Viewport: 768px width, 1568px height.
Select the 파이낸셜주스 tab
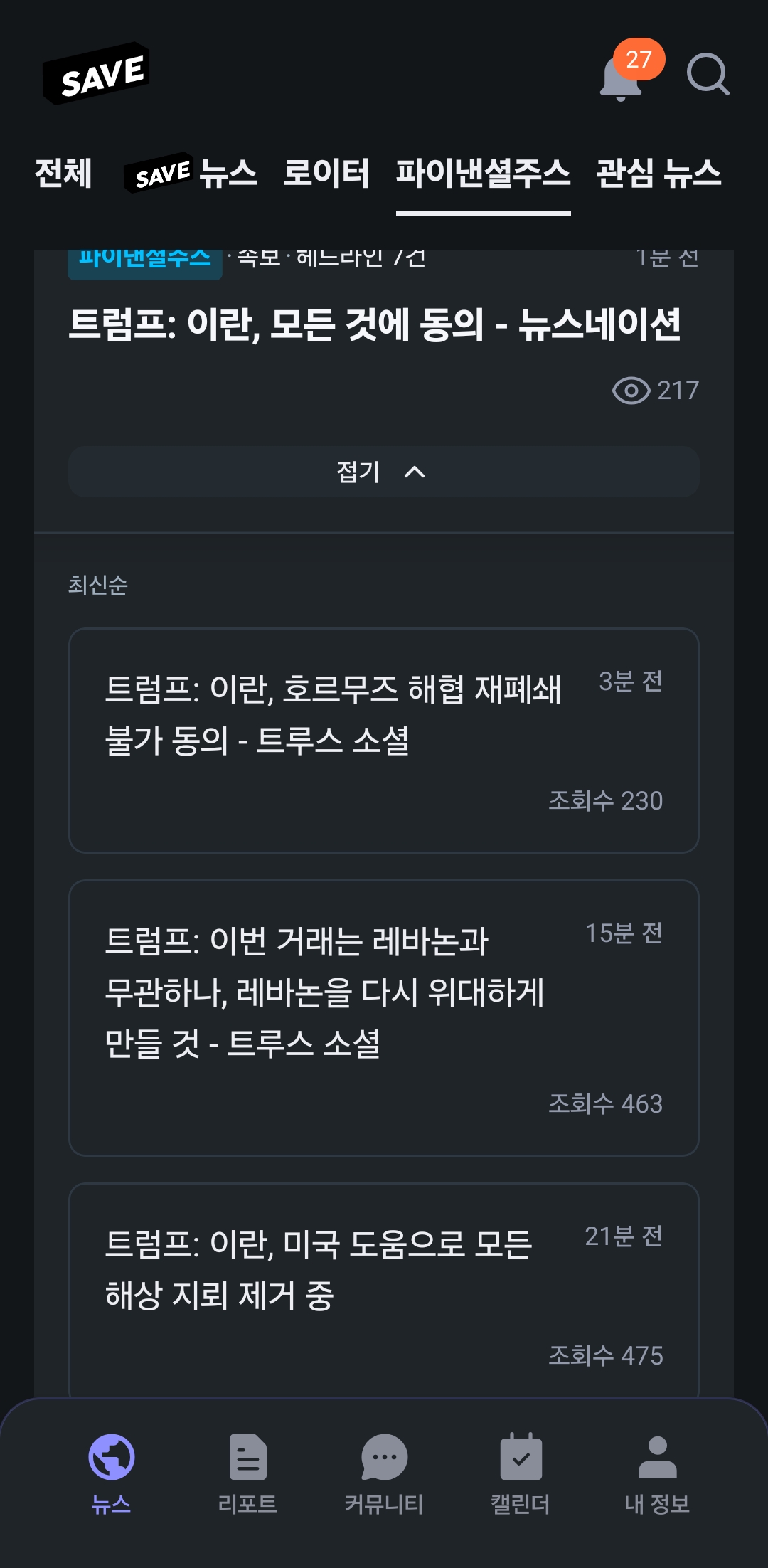coord(484,173)
